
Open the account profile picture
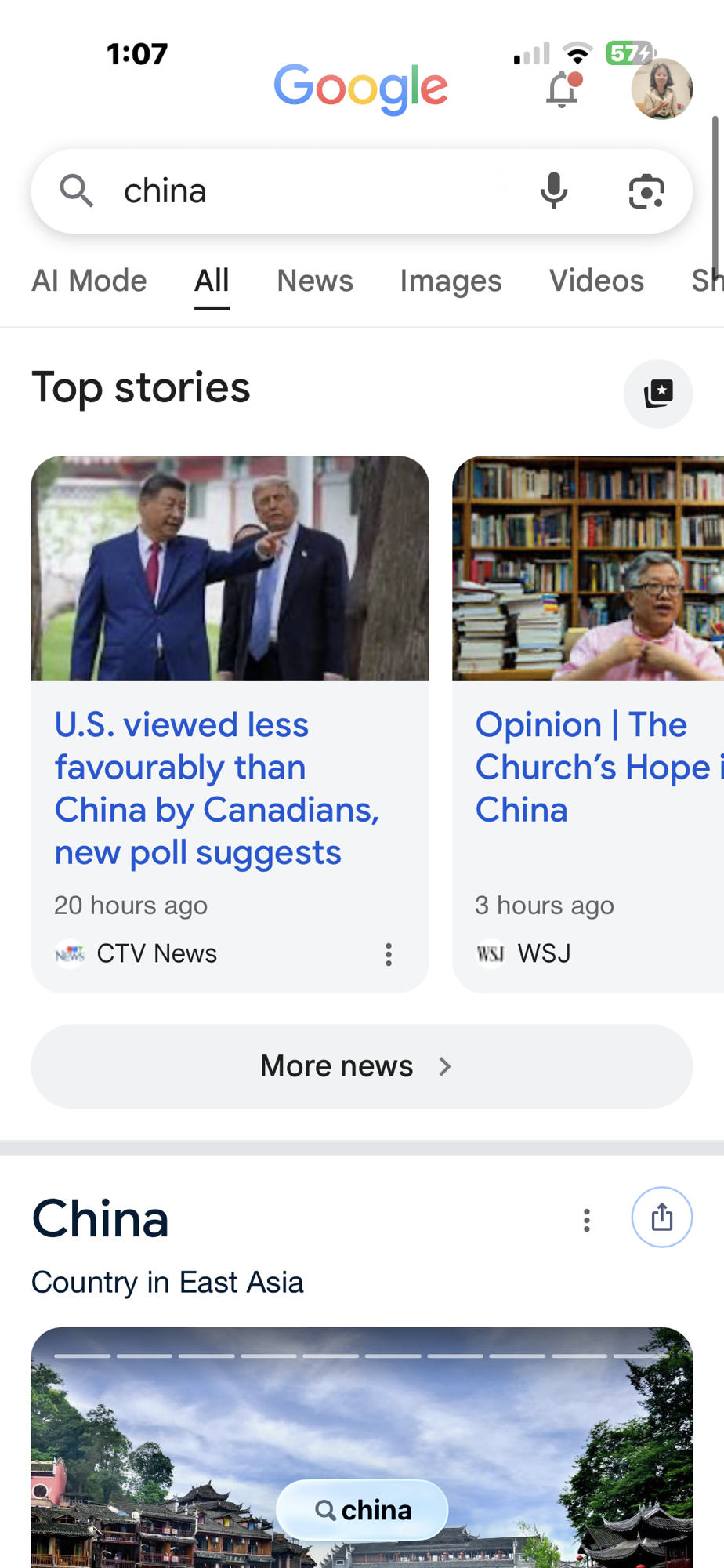(661, 89)
